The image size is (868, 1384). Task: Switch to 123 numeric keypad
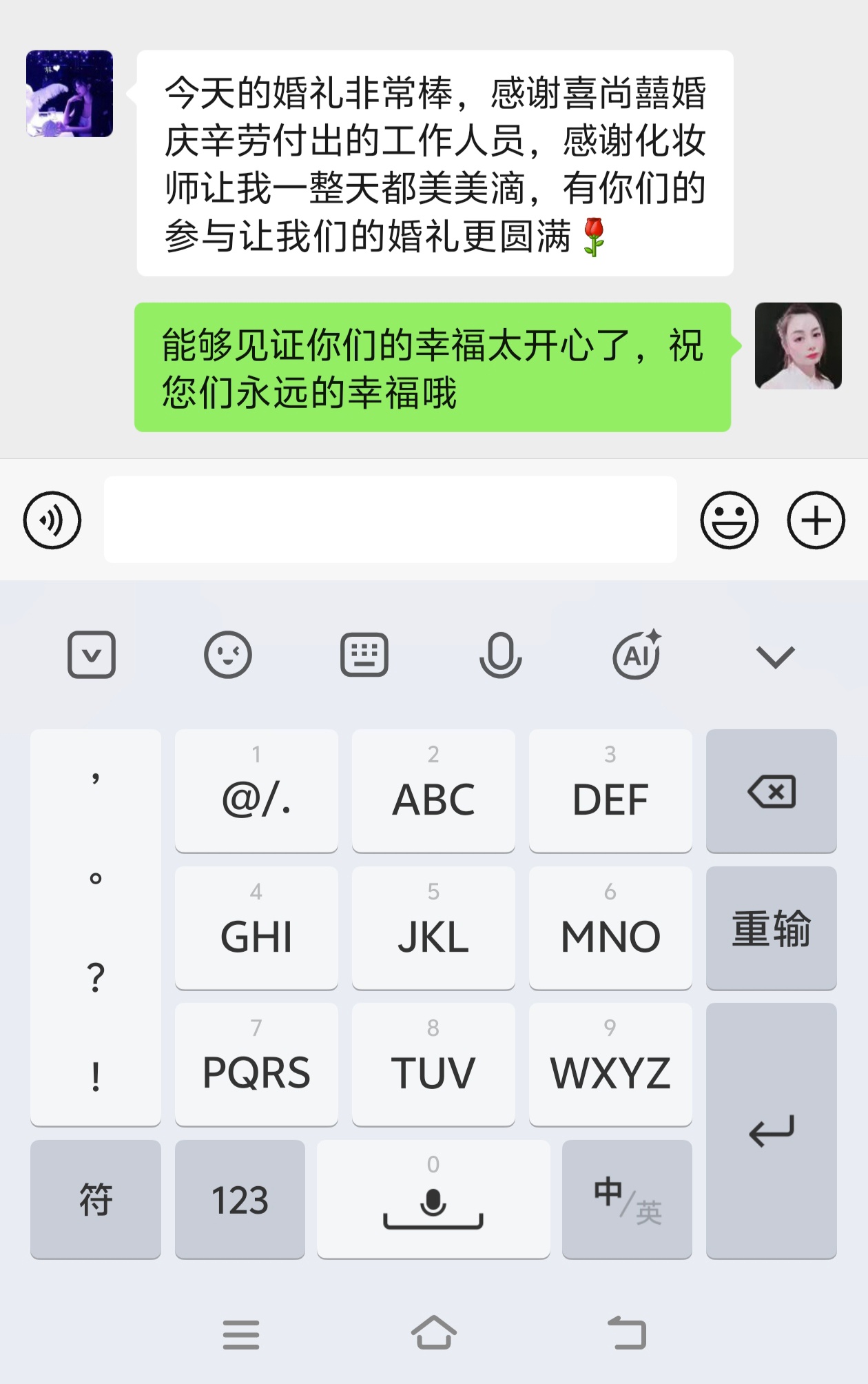(240, 1199)
